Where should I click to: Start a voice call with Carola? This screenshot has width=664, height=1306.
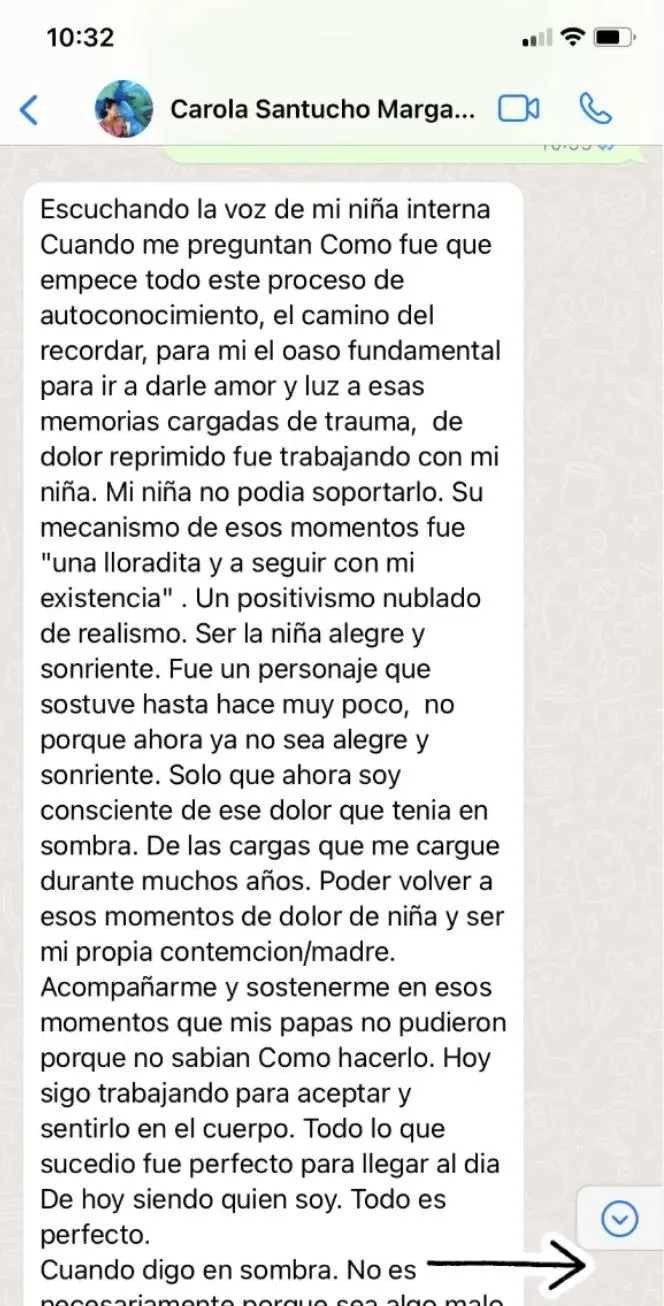pyautogui.click(x=596, y=109)
